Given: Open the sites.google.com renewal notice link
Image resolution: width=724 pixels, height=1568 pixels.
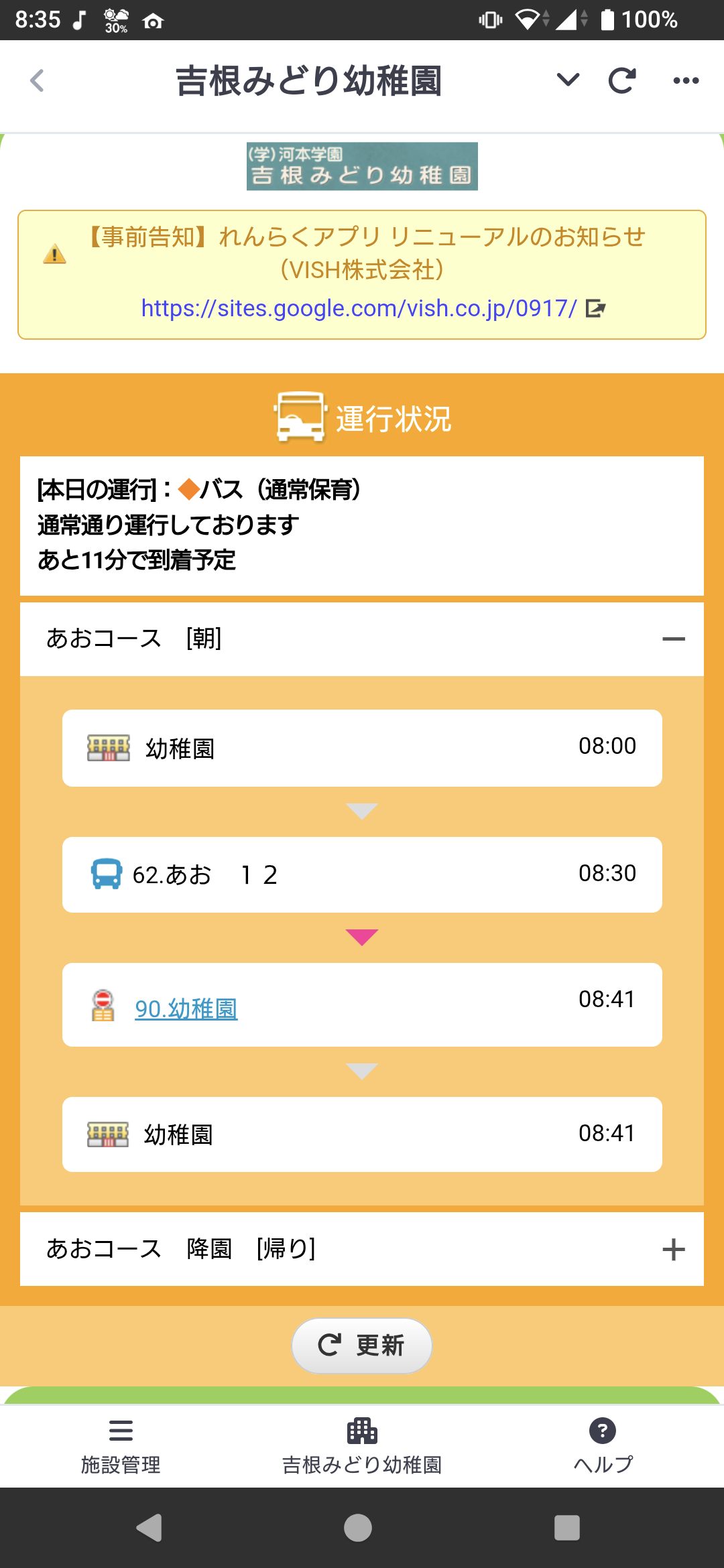Looking at the screenshot, I should coord(359,308).
